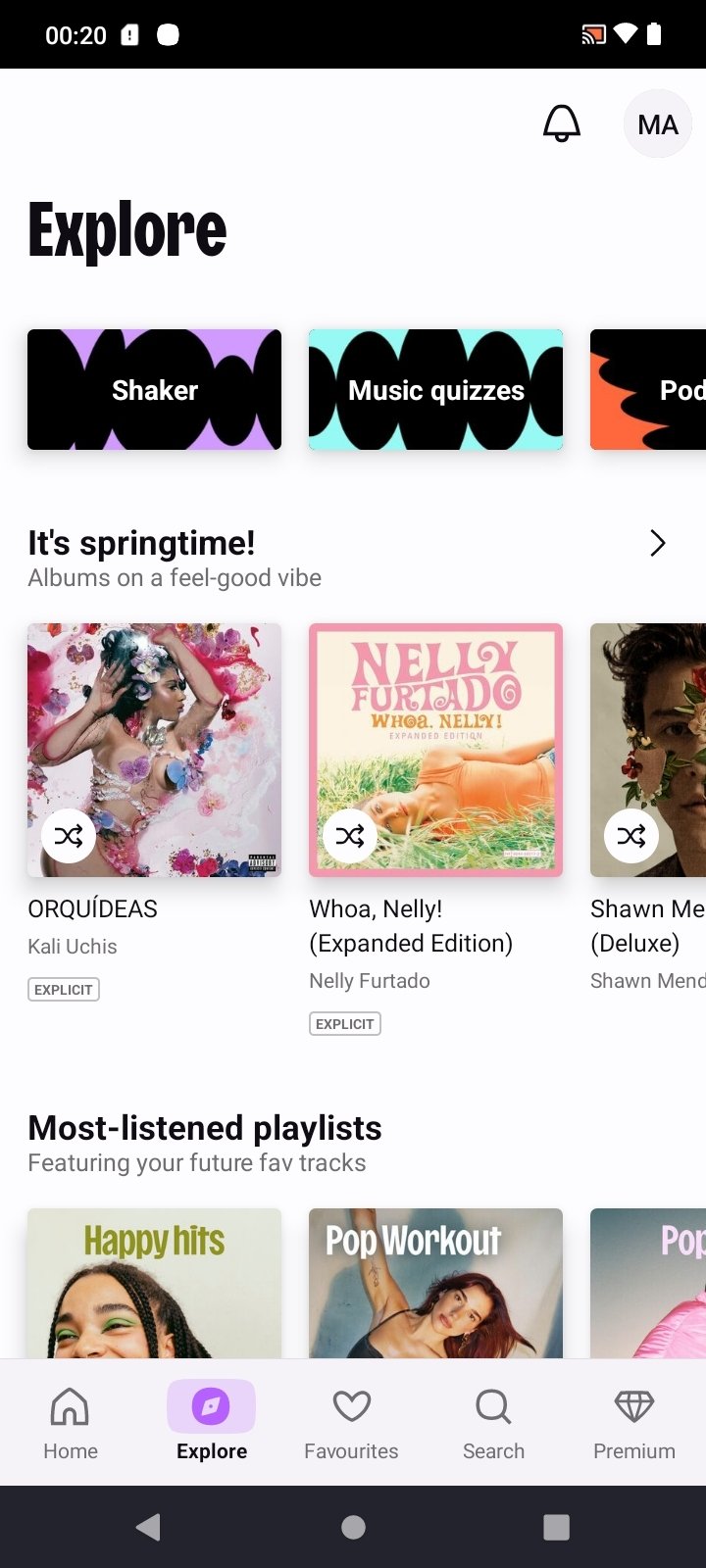Shuffle play the ORQUÍDEAS album
This screenshot has width=706, height=1568.
pyautogui.click(x=69, y=836)
